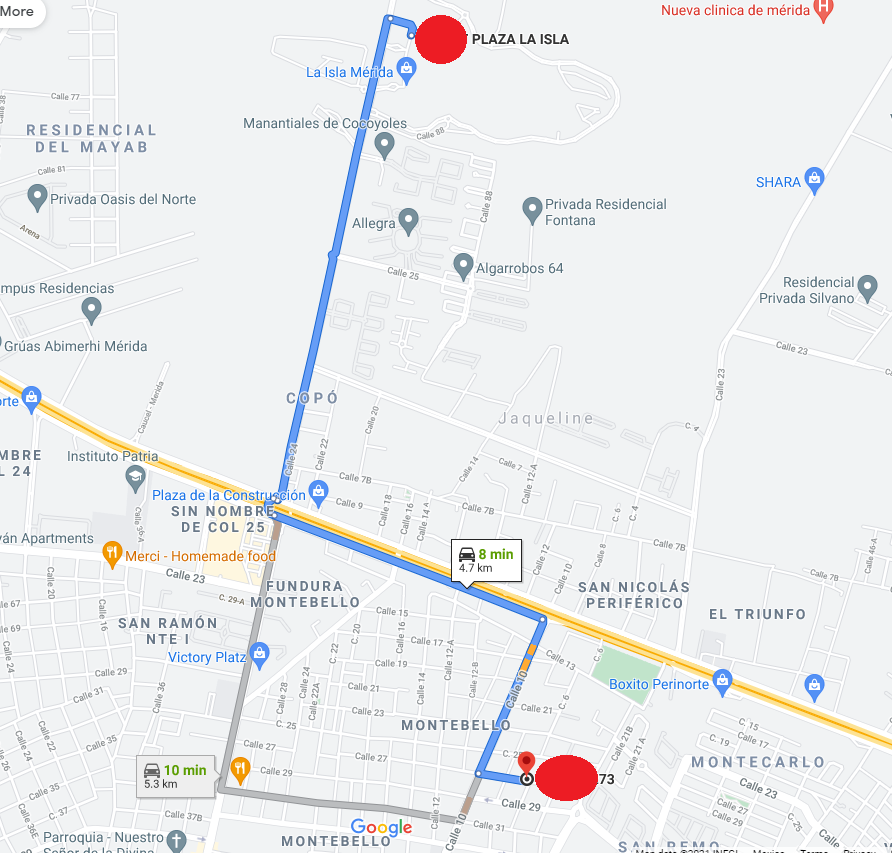Open Privada Residencial Fontana pin

[533, 210]
